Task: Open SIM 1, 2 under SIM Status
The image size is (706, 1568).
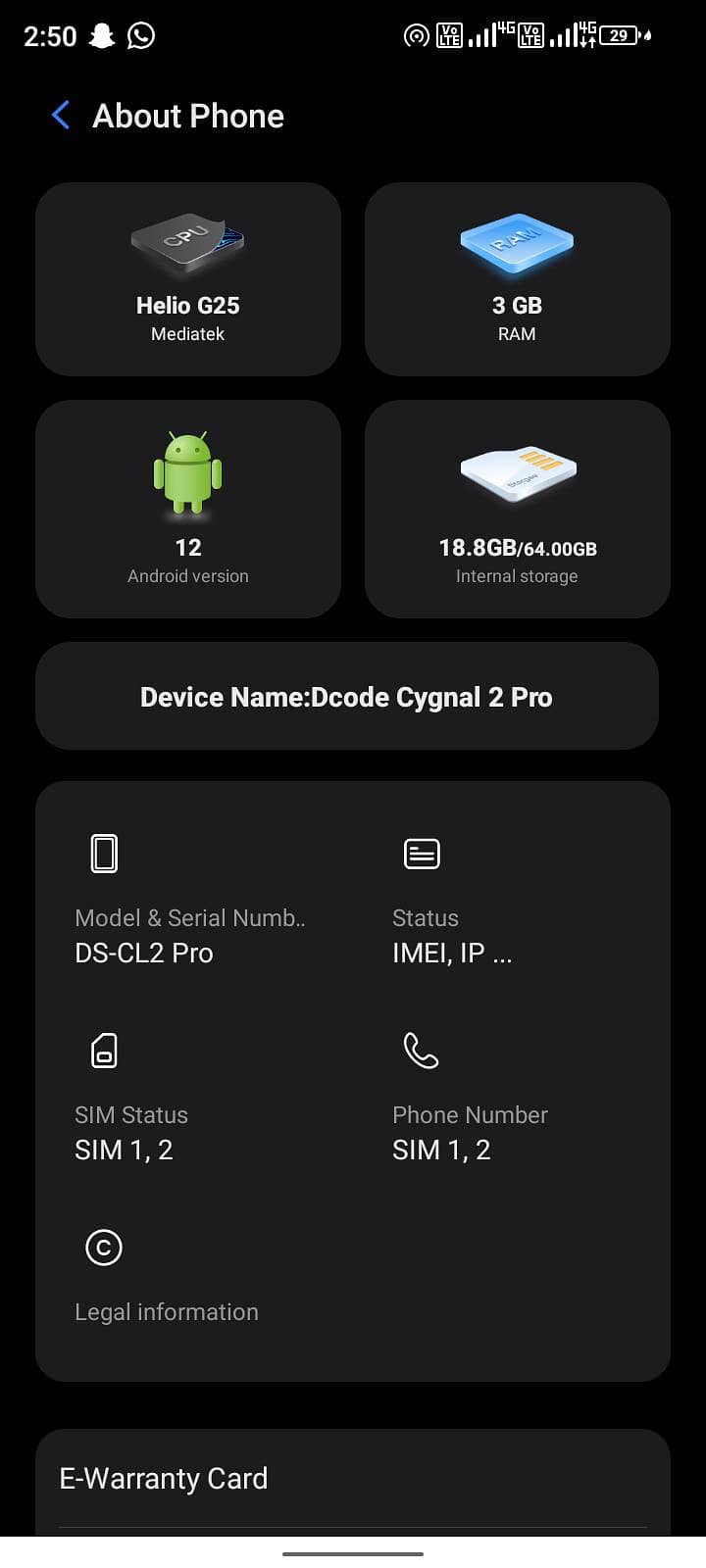Action: click(x=125, y=1149)
